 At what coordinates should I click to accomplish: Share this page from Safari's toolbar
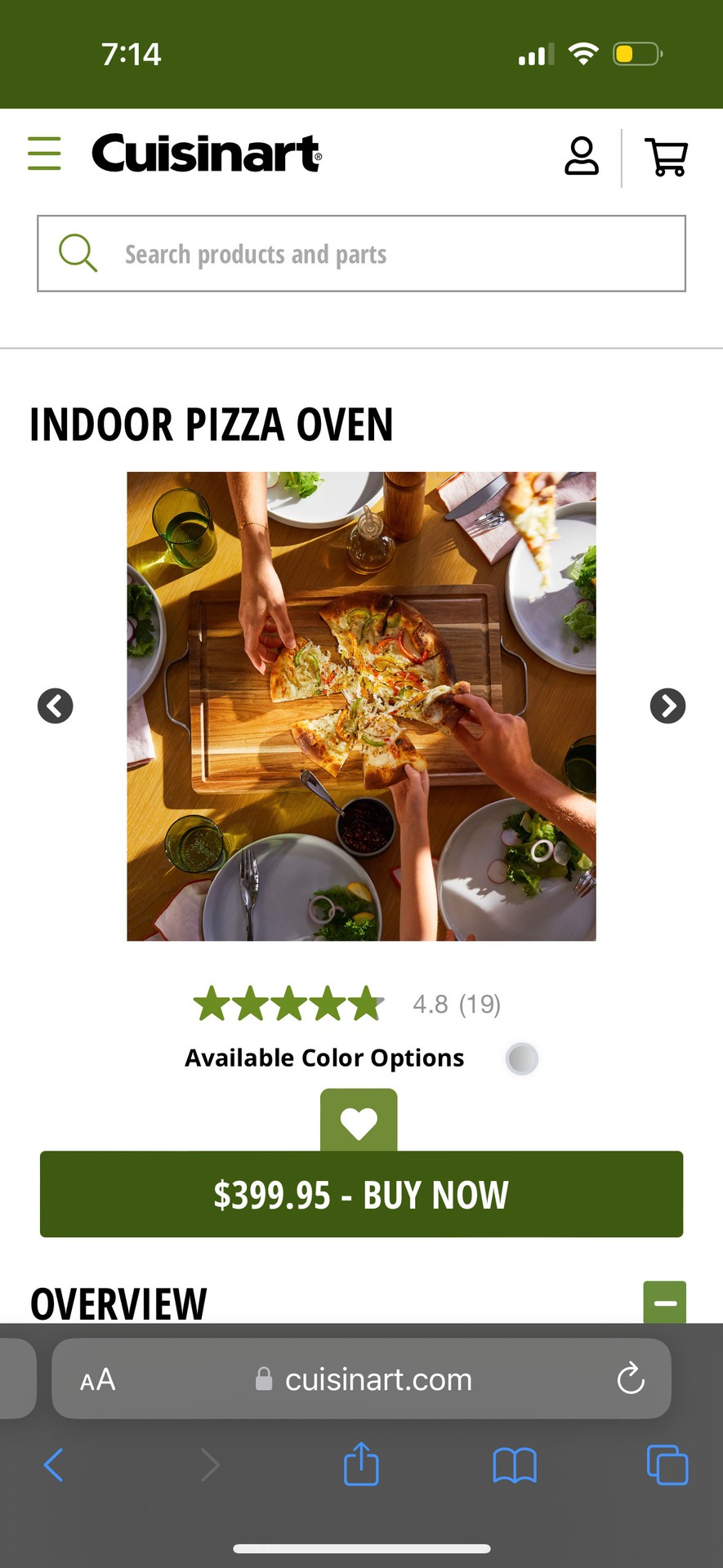click(361, 1463)
